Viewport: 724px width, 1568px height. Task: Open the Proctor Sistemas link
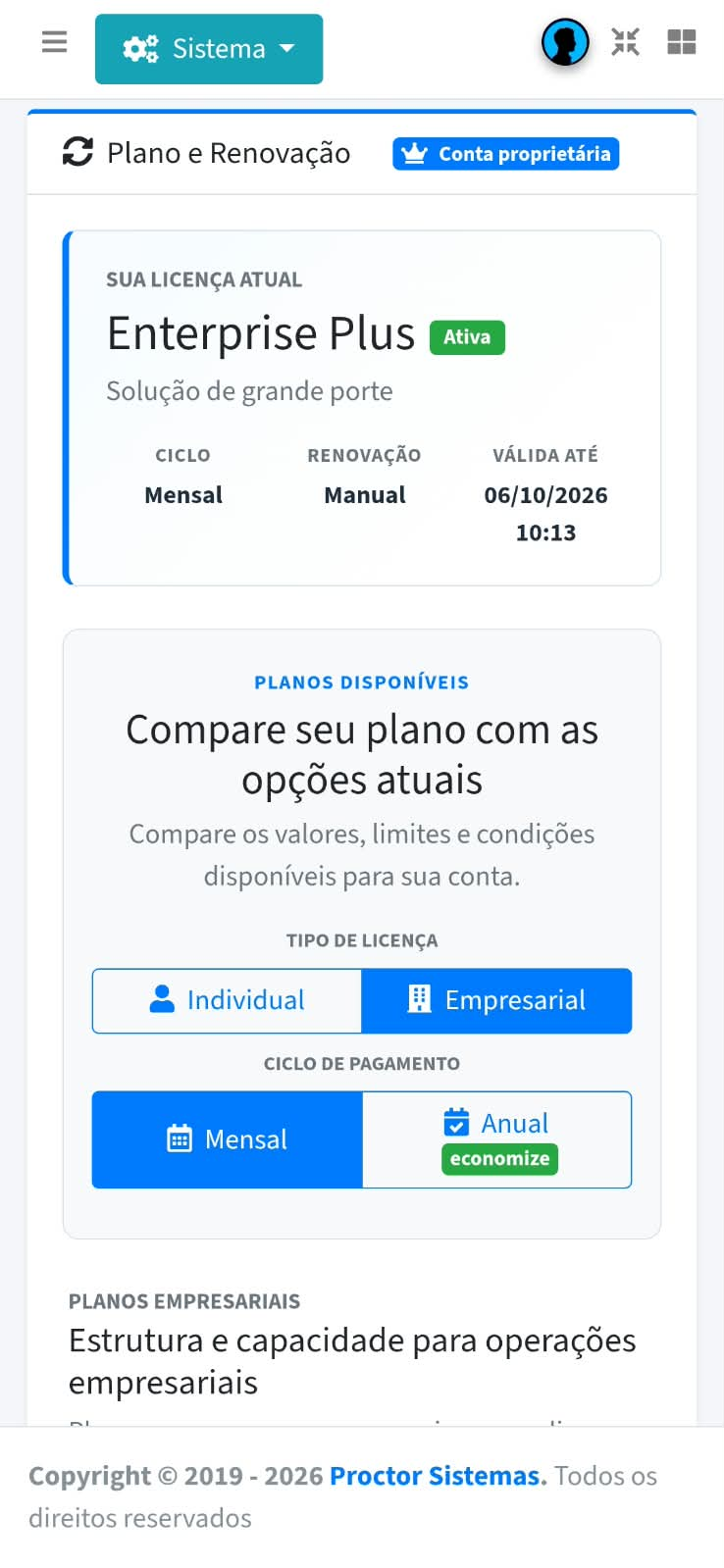click(x=436, y=1476)
